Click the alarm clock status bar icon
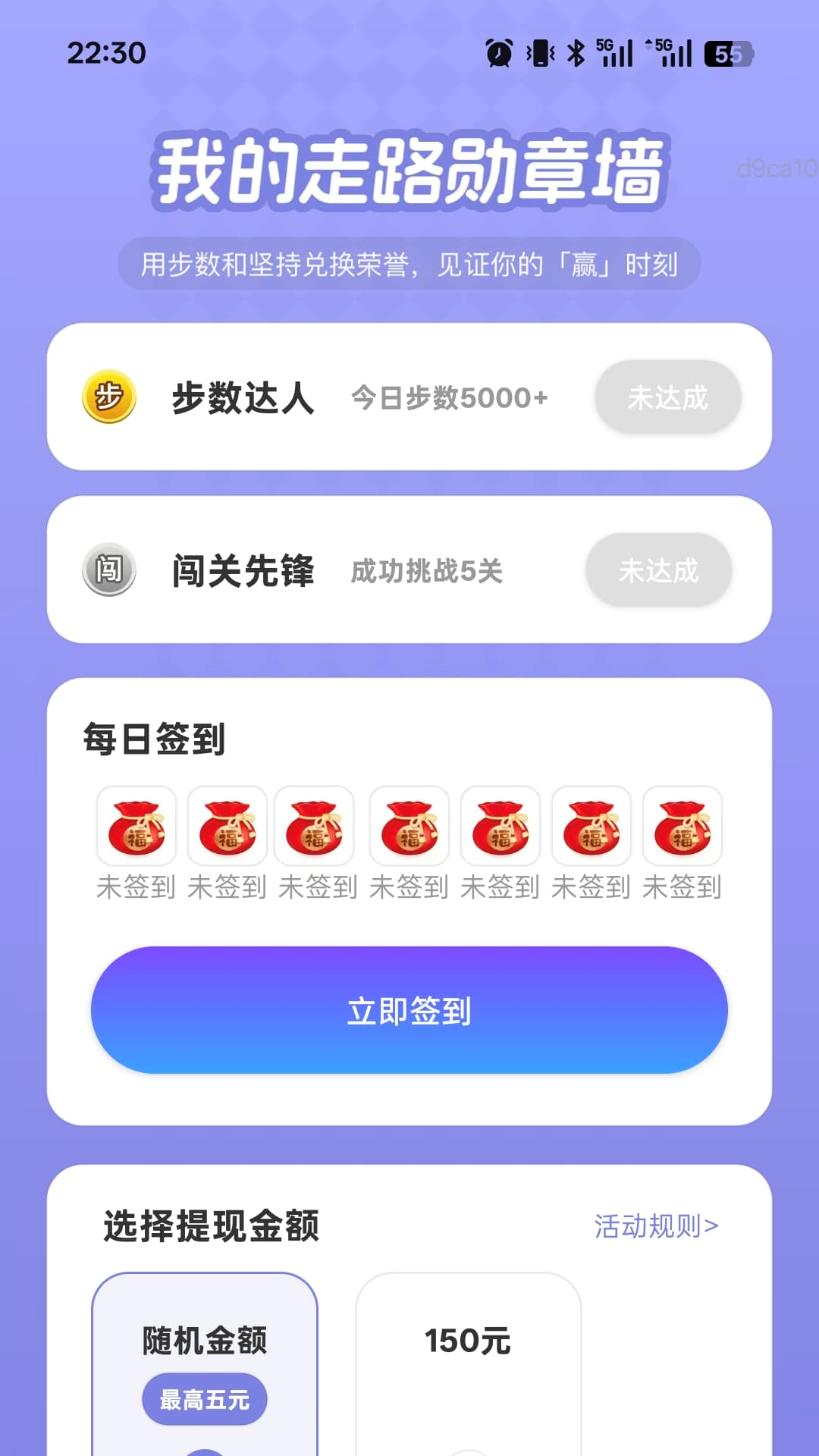The image size is (819, 1456). point(497,53)
